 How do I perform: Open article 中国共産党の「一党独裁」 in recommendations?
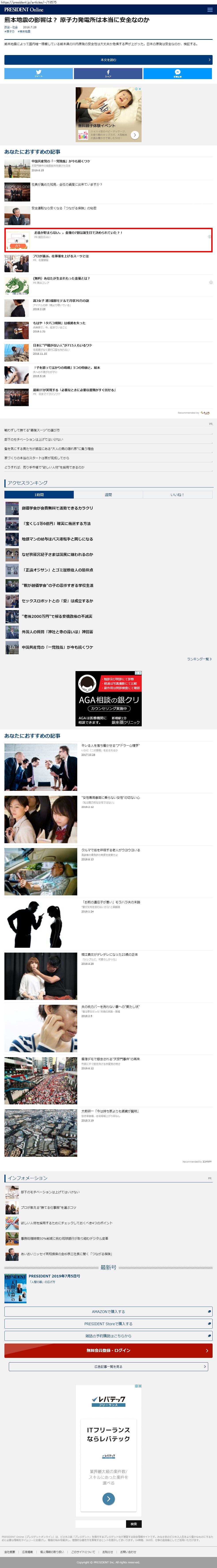point(61,161)
